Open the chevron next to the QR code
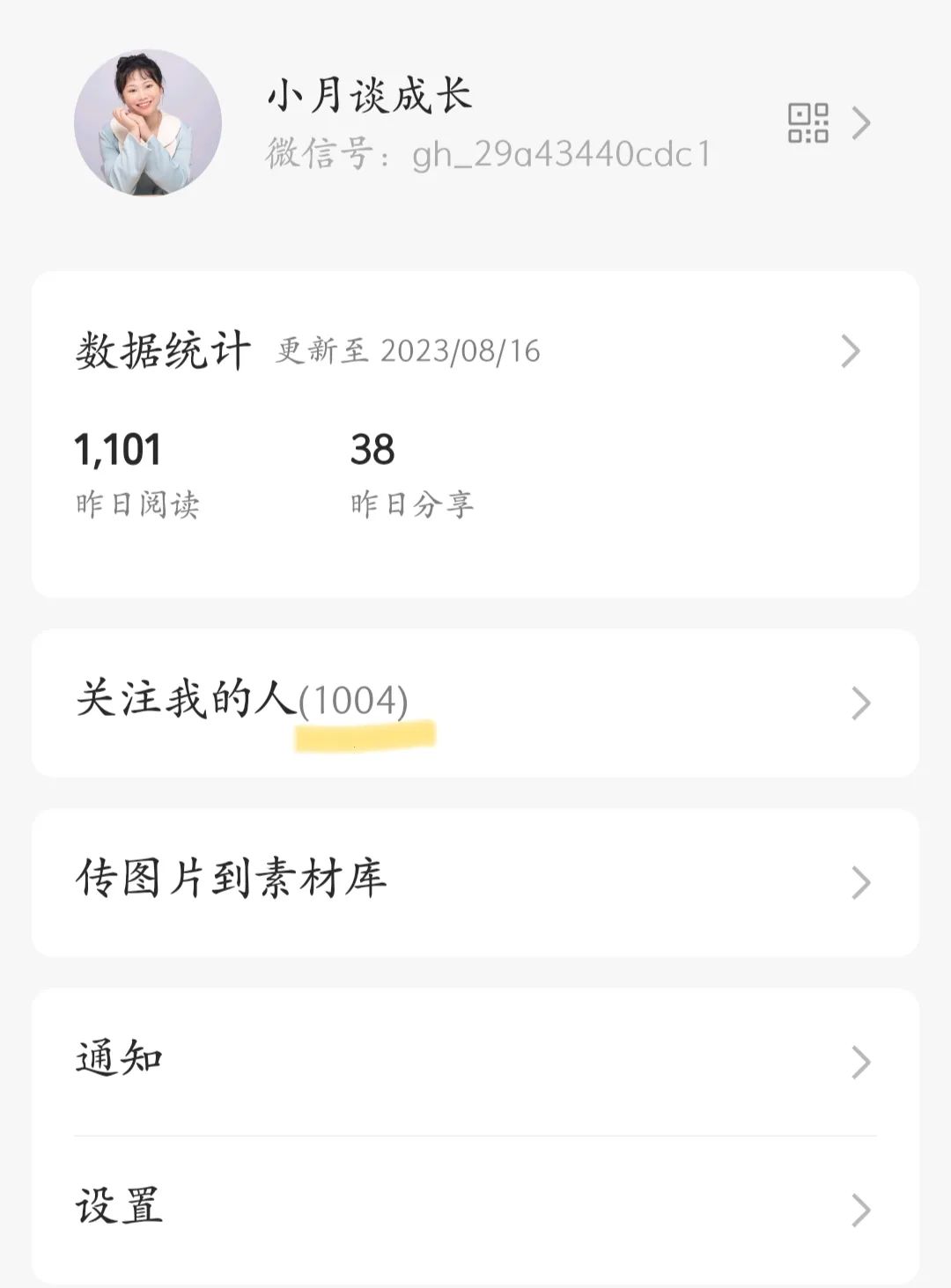Image resolution: width=951 pixels, height=1288 pixels. click(x=863, y=121)
